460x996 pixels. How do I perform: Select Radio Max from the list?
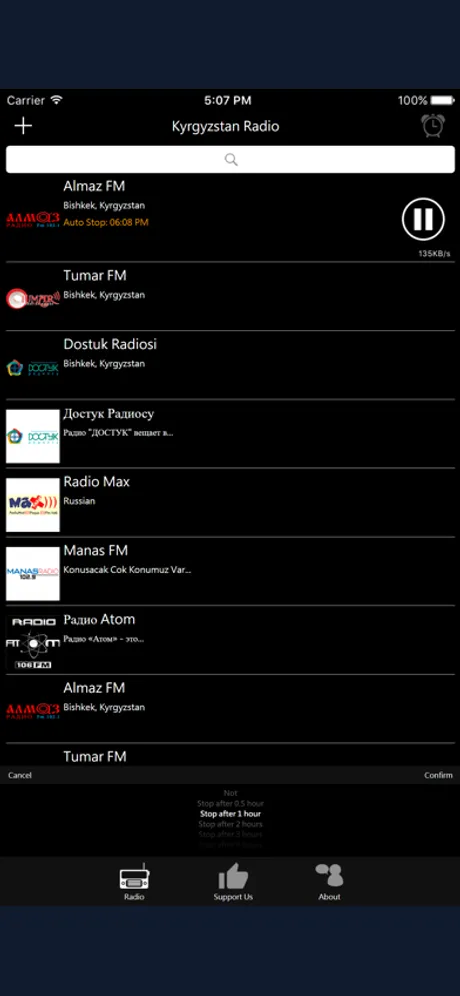point(230,503)
